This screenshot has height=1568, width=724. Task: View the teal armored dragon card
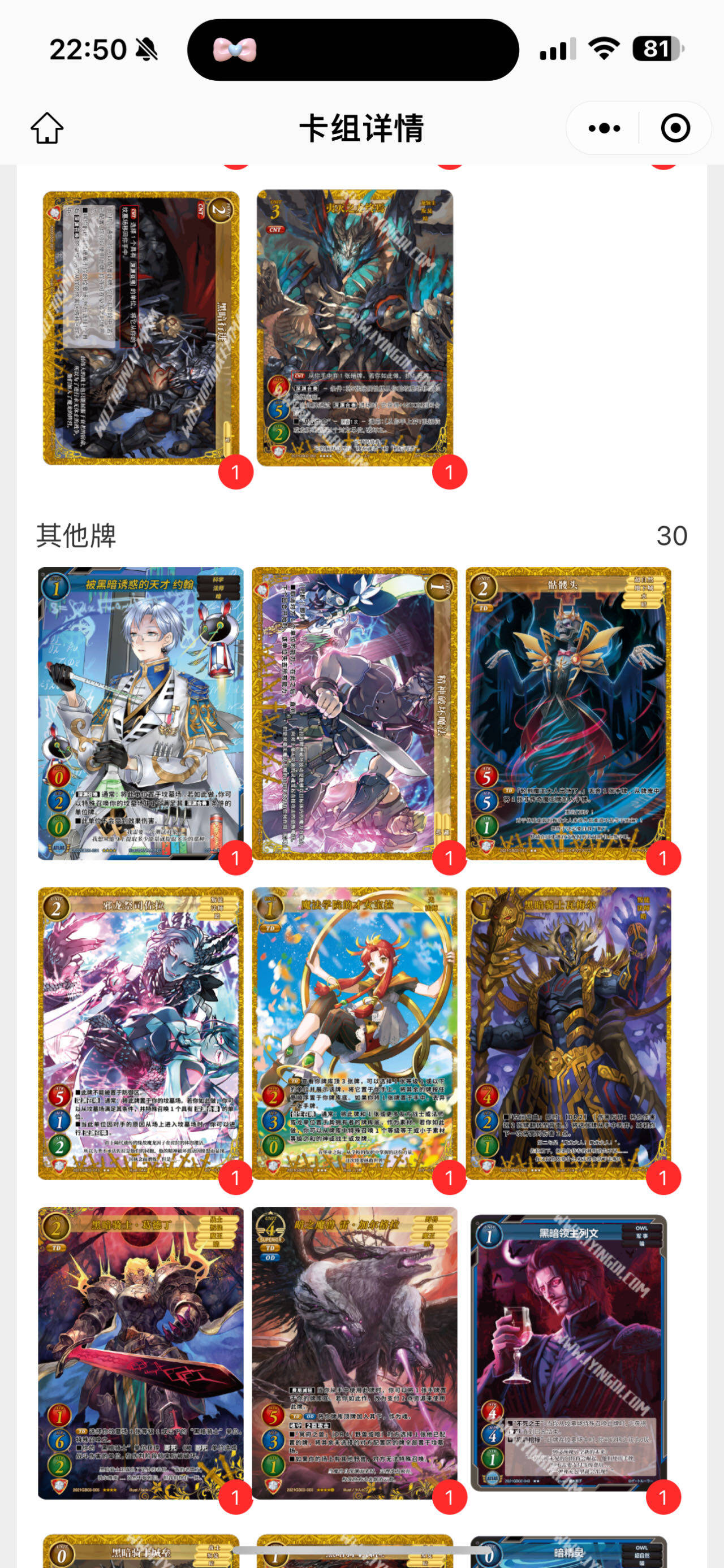(355, 327)
